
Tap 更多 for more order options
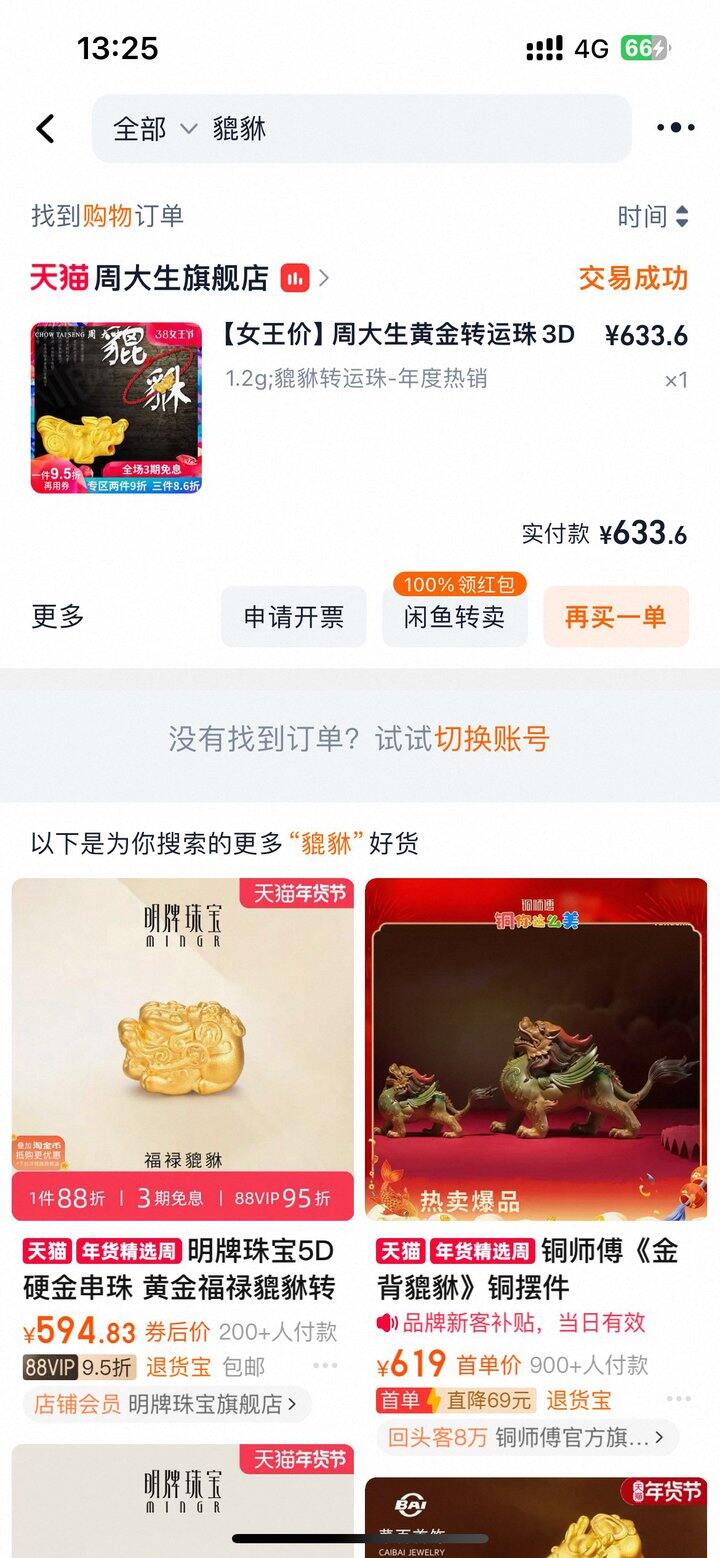click(58, 617)
